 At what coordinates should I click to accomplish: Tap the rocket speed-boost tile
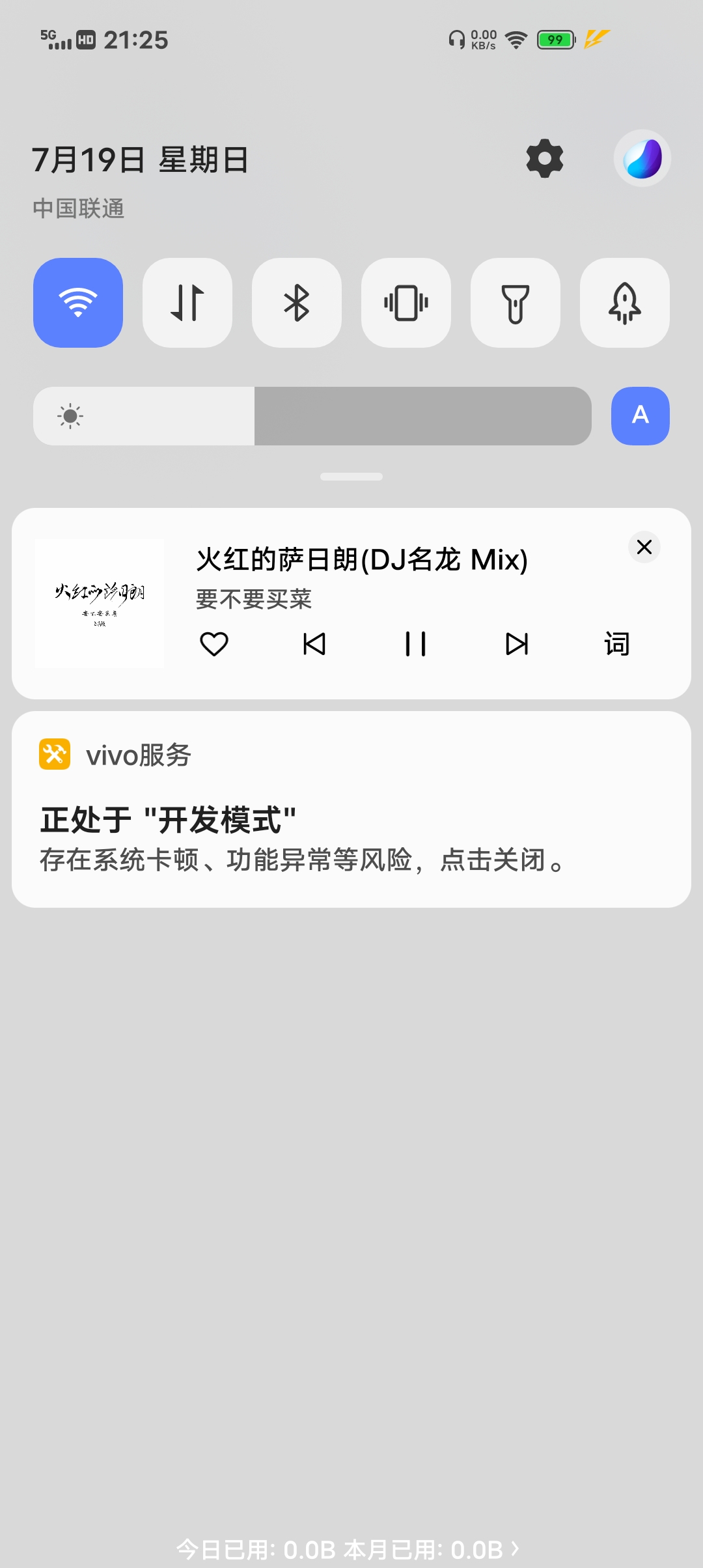click(625, 303)
